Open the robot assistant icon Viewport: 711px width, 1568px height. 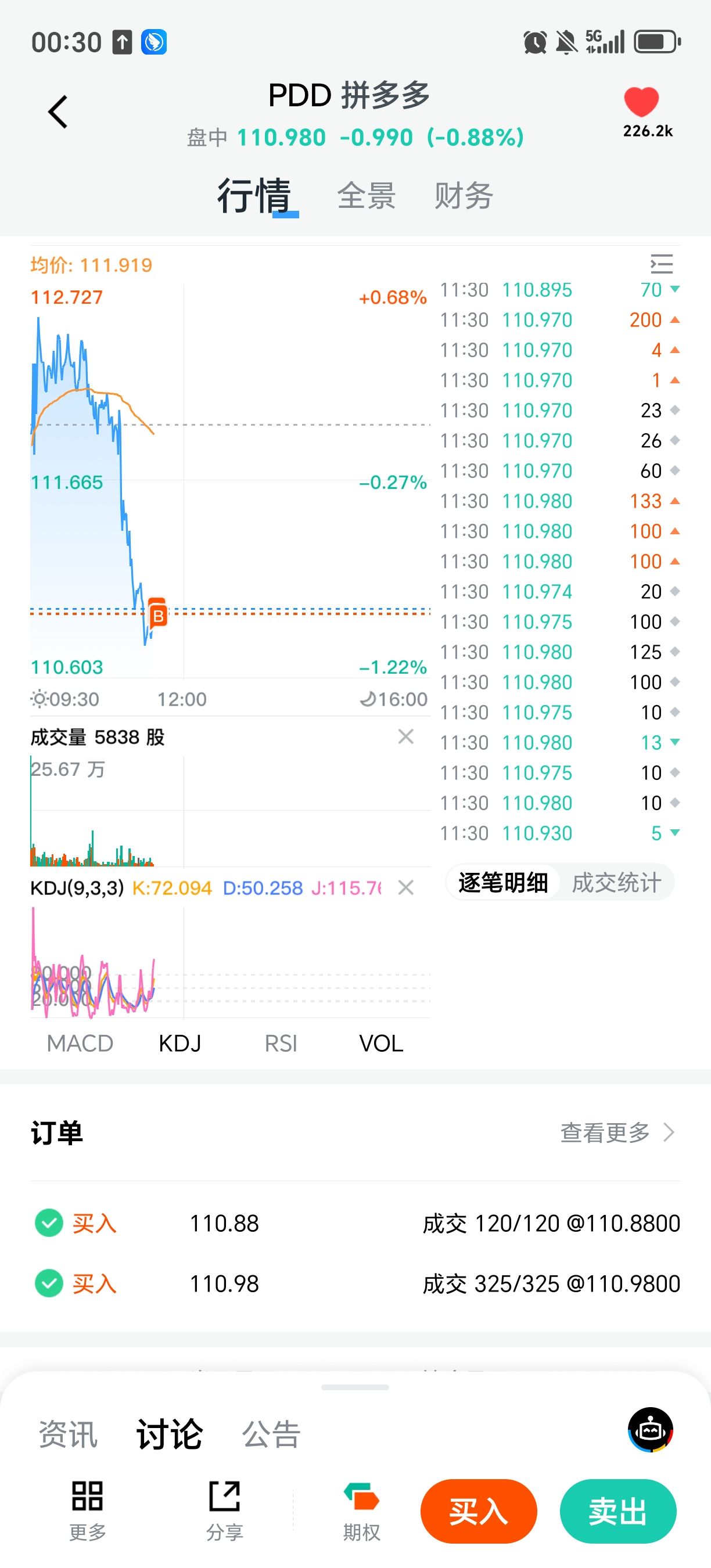(650, 1430)
